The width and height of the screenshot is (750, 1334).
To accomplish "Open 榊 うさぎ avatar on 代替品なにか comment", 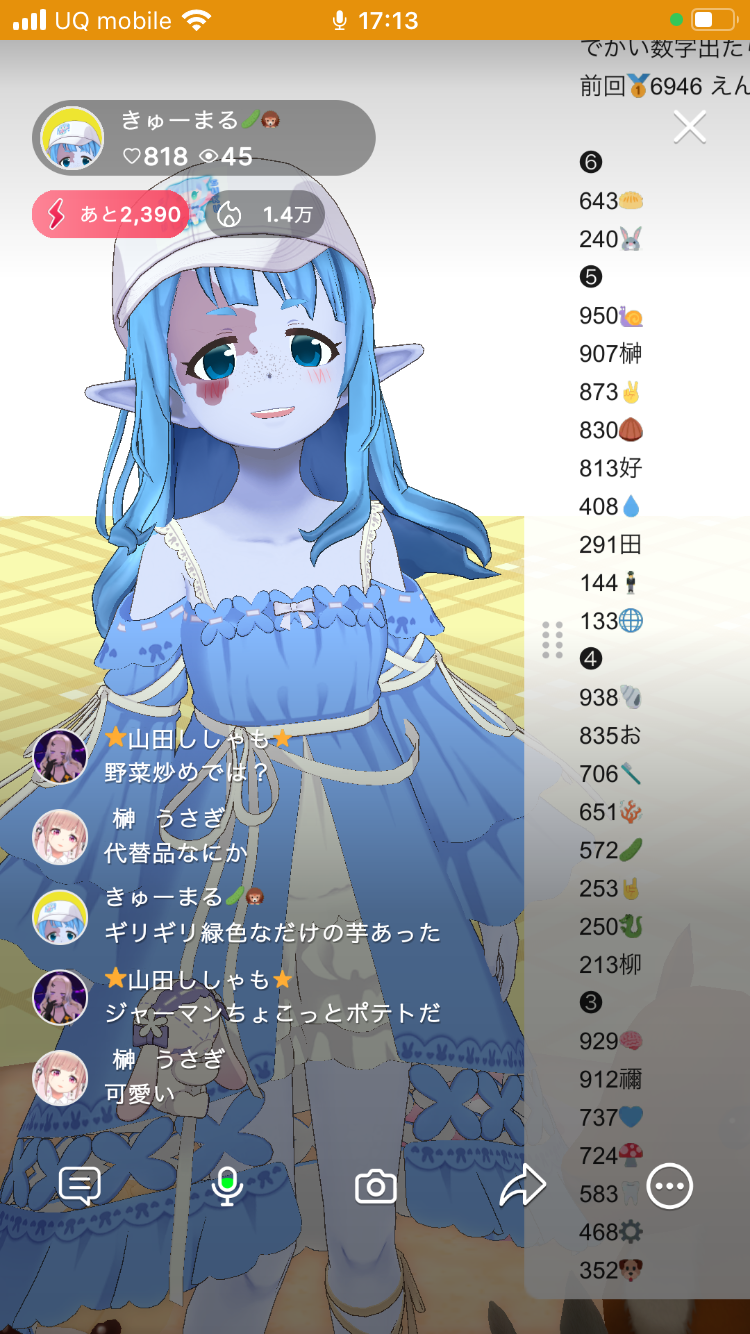I will [60, 836].
